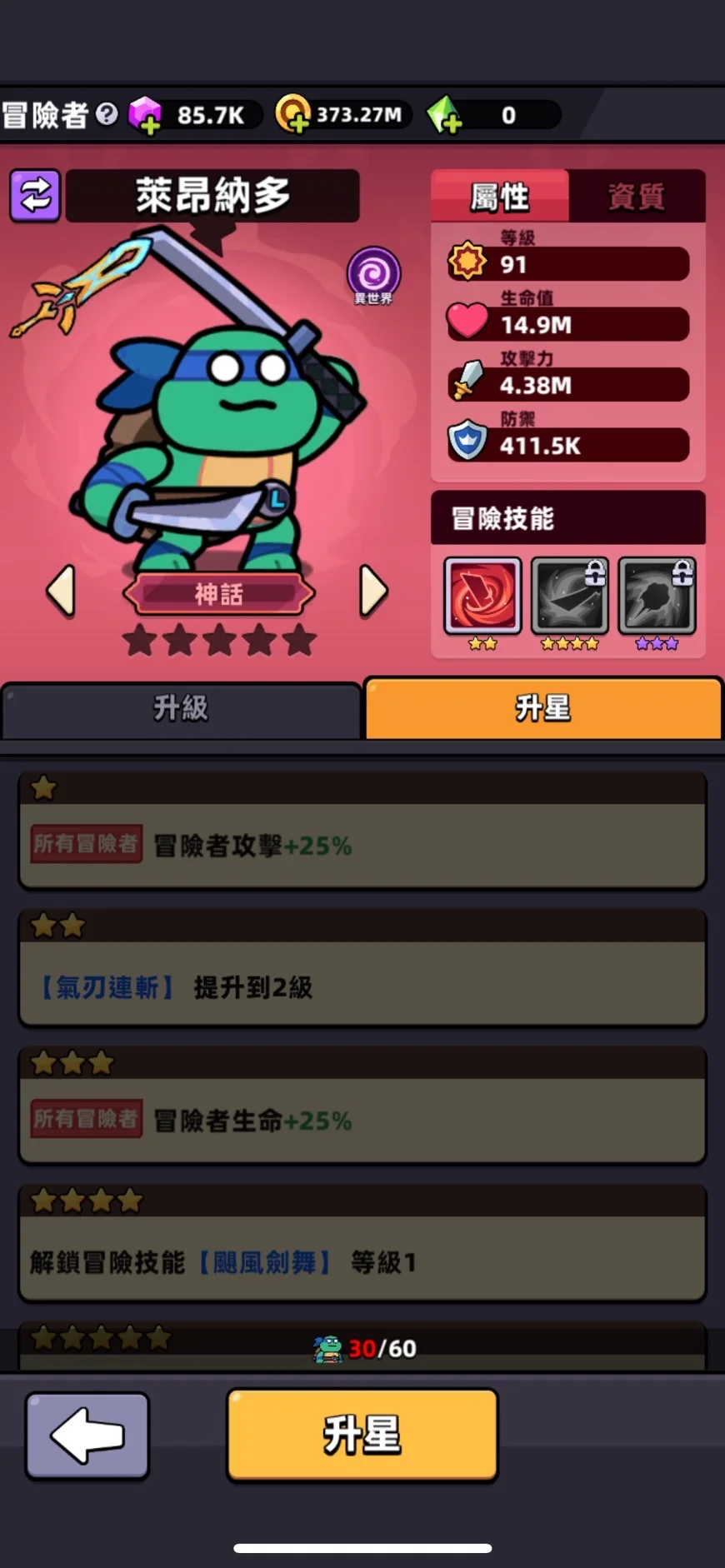Image resolution: width=725 pixels, height=1568 pixels.
Task: Go to the next adventurer
Action: [373, 592]
